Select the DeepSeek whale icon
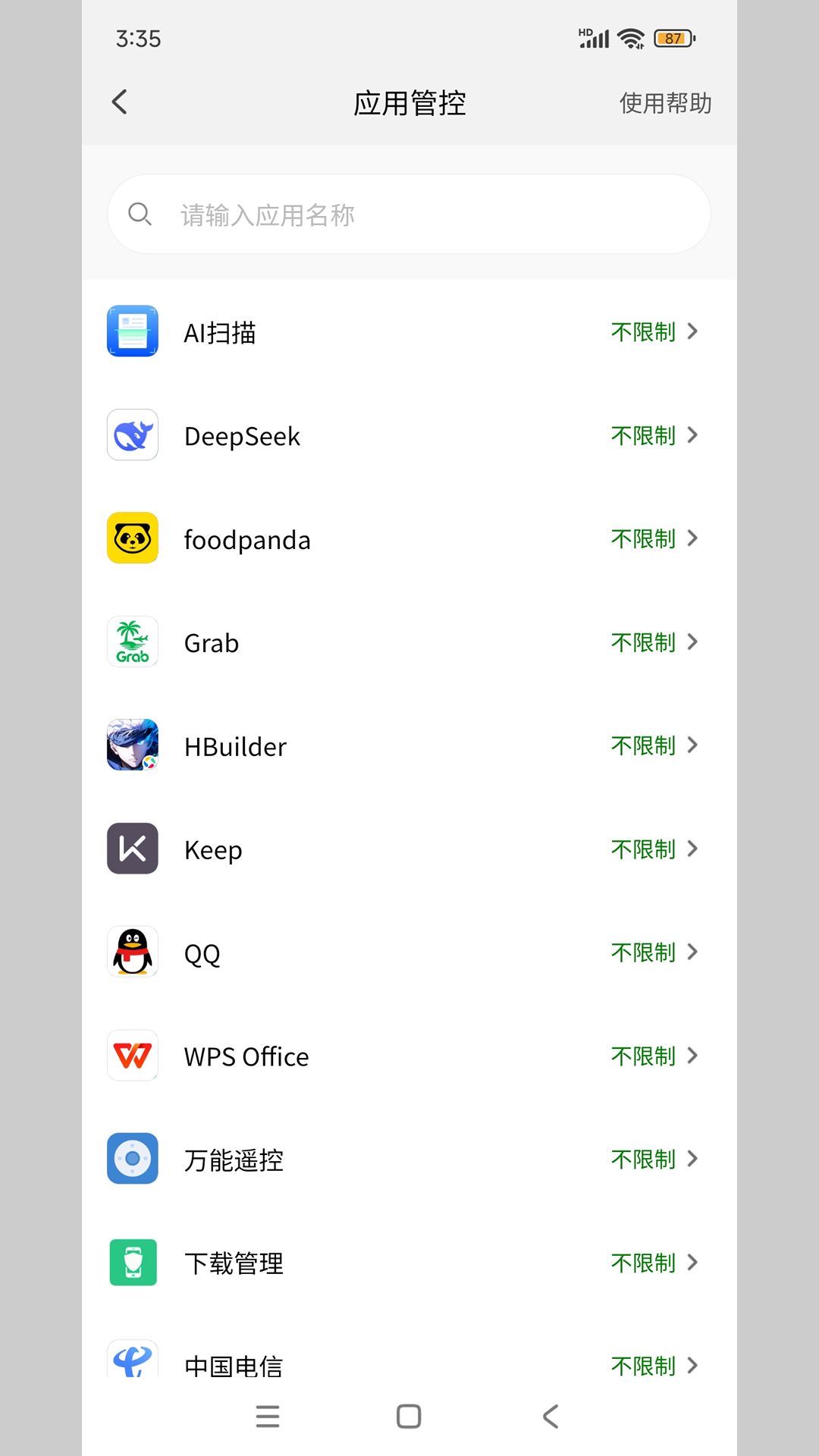The height and width of the screenshot is (1456, 819). coord(132,435)
